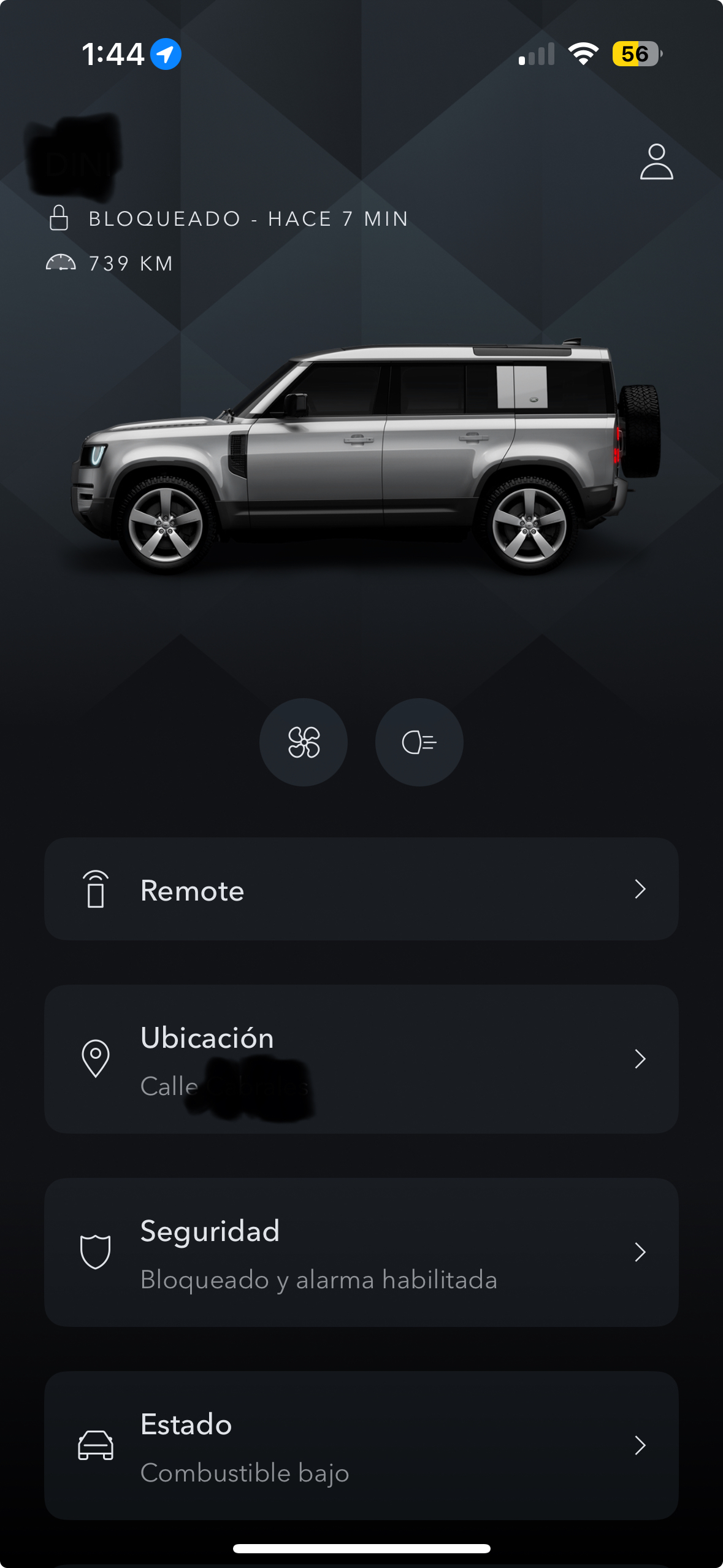This screenshot has height=1568, width=723.
Task: Open the user profile icon
Action: click(656, 162)
